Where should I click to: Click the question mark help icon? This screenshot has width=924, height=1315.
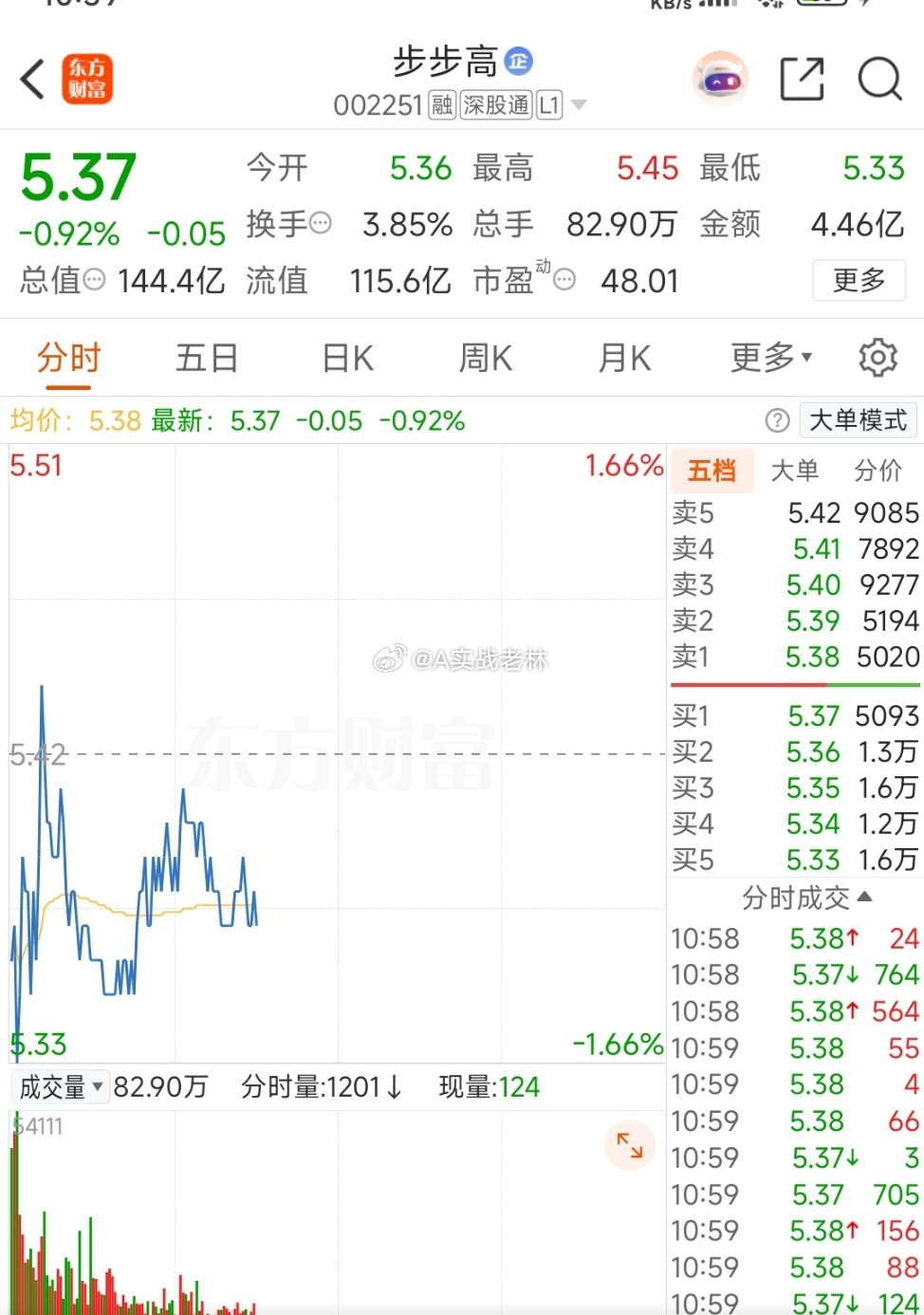[776, 420]
